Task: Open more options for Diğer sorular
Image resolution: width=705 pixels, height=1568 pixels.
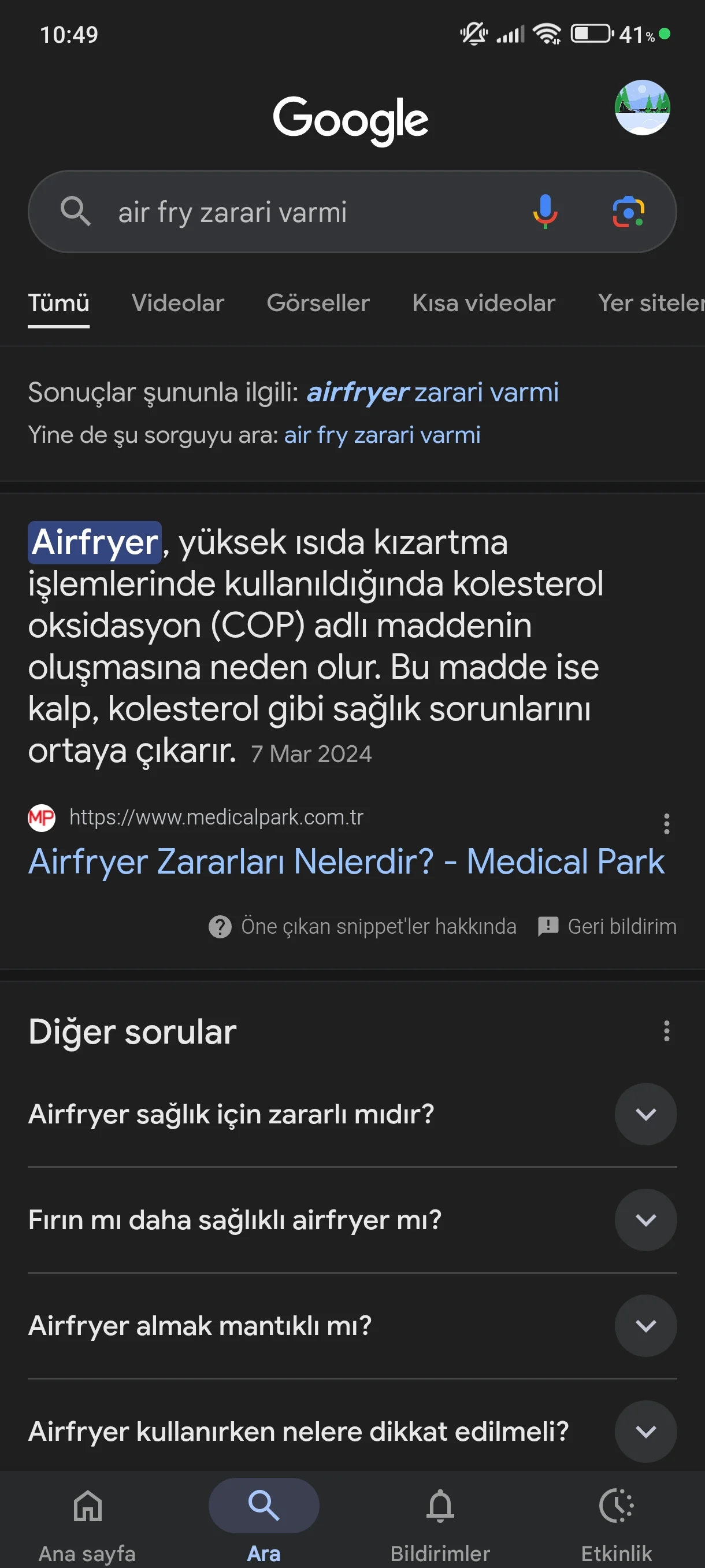Action: [667, 1031]
